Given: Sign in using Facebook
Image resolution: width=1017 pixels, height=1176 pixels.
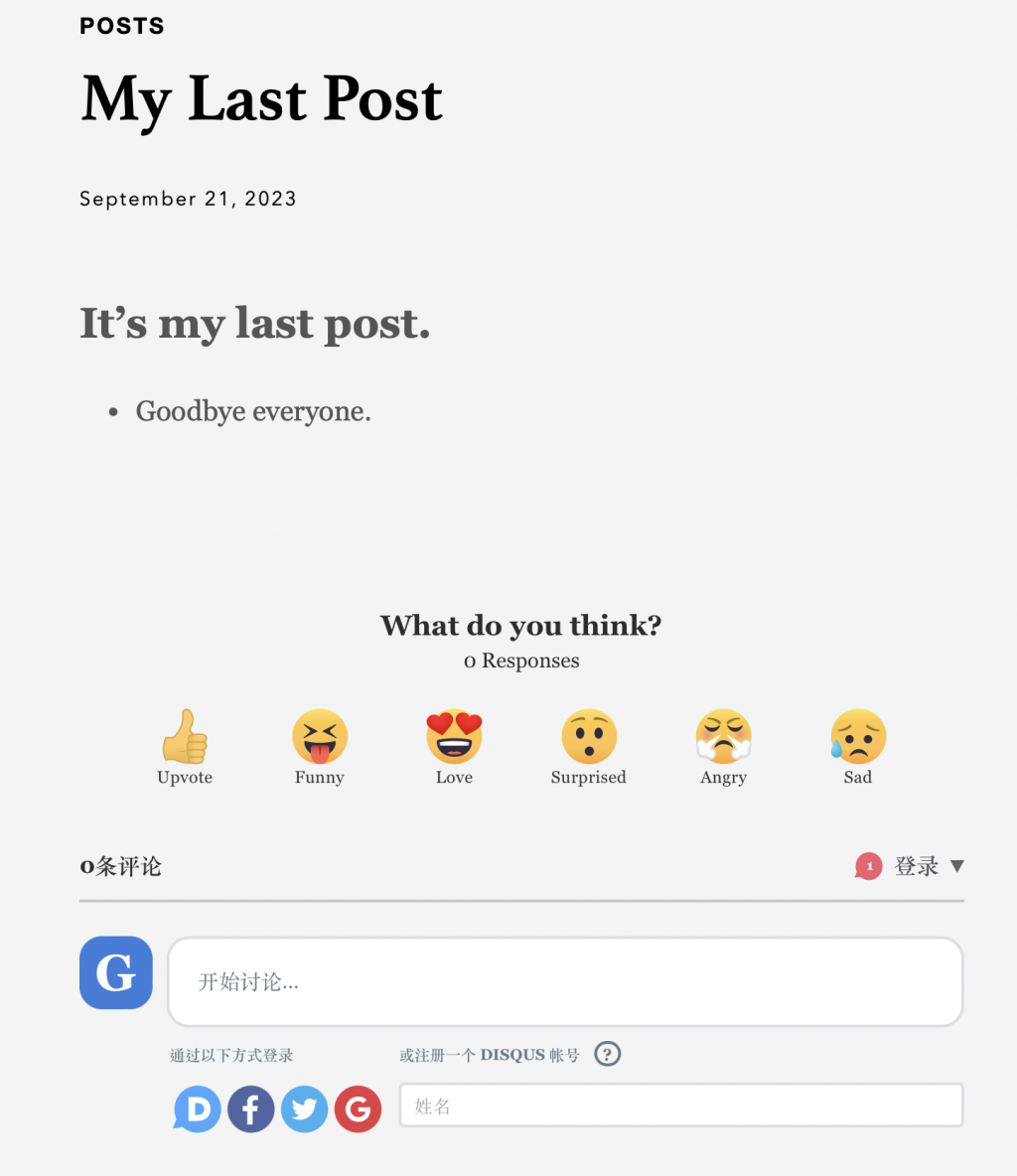Looking at the screenshot, I should 251,1108.
